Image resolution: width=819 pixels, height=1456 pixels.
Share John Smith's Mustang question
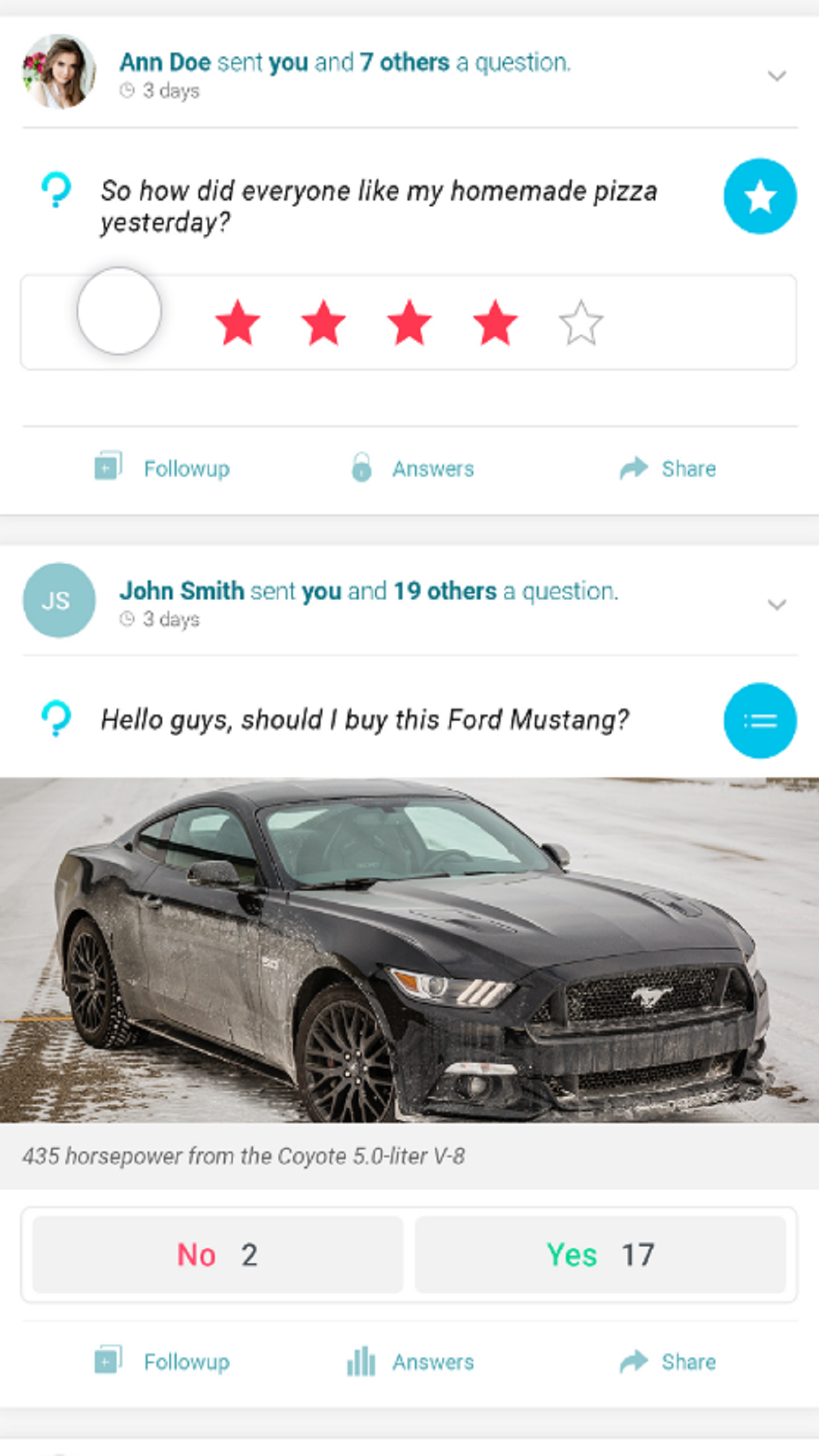(x=667, y=1362)
